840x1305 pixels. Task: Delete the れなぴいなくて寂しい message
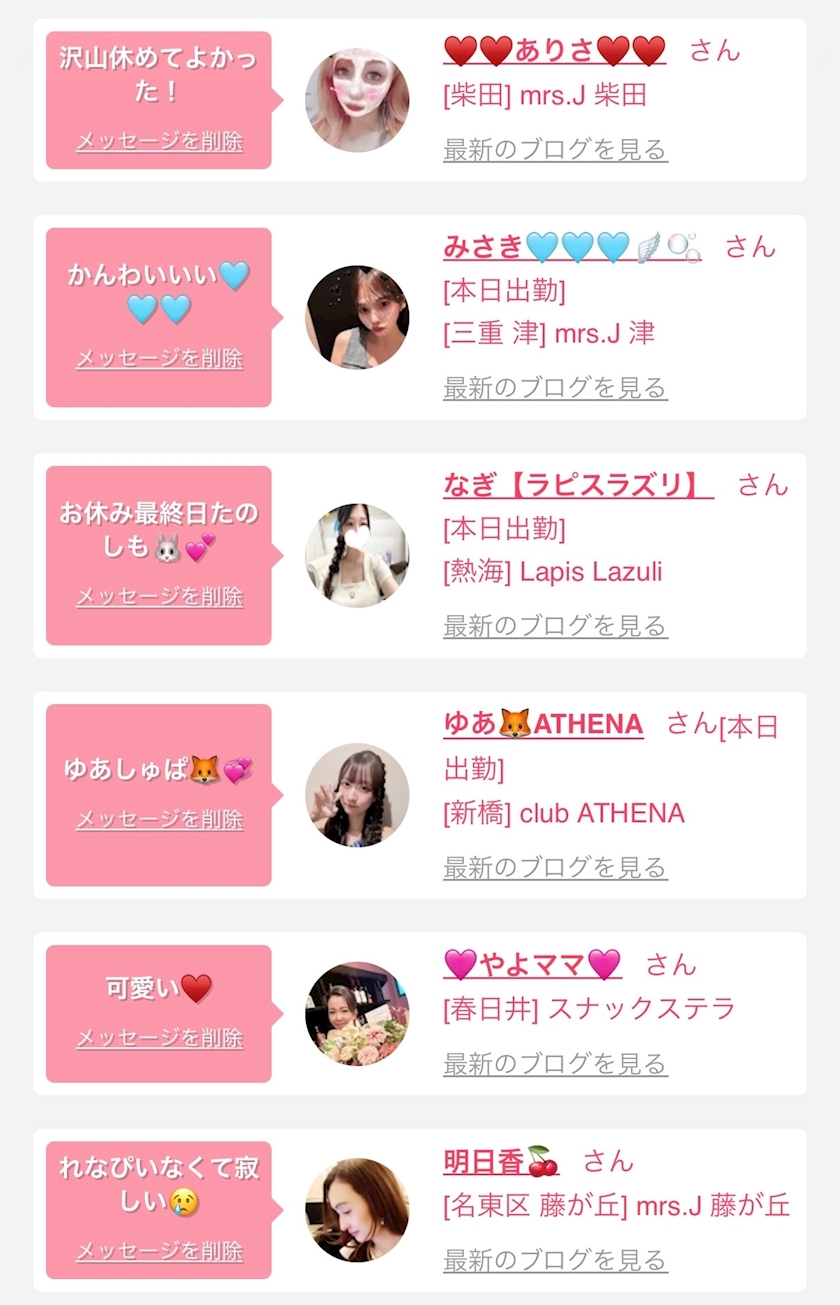click(159, 1250)
